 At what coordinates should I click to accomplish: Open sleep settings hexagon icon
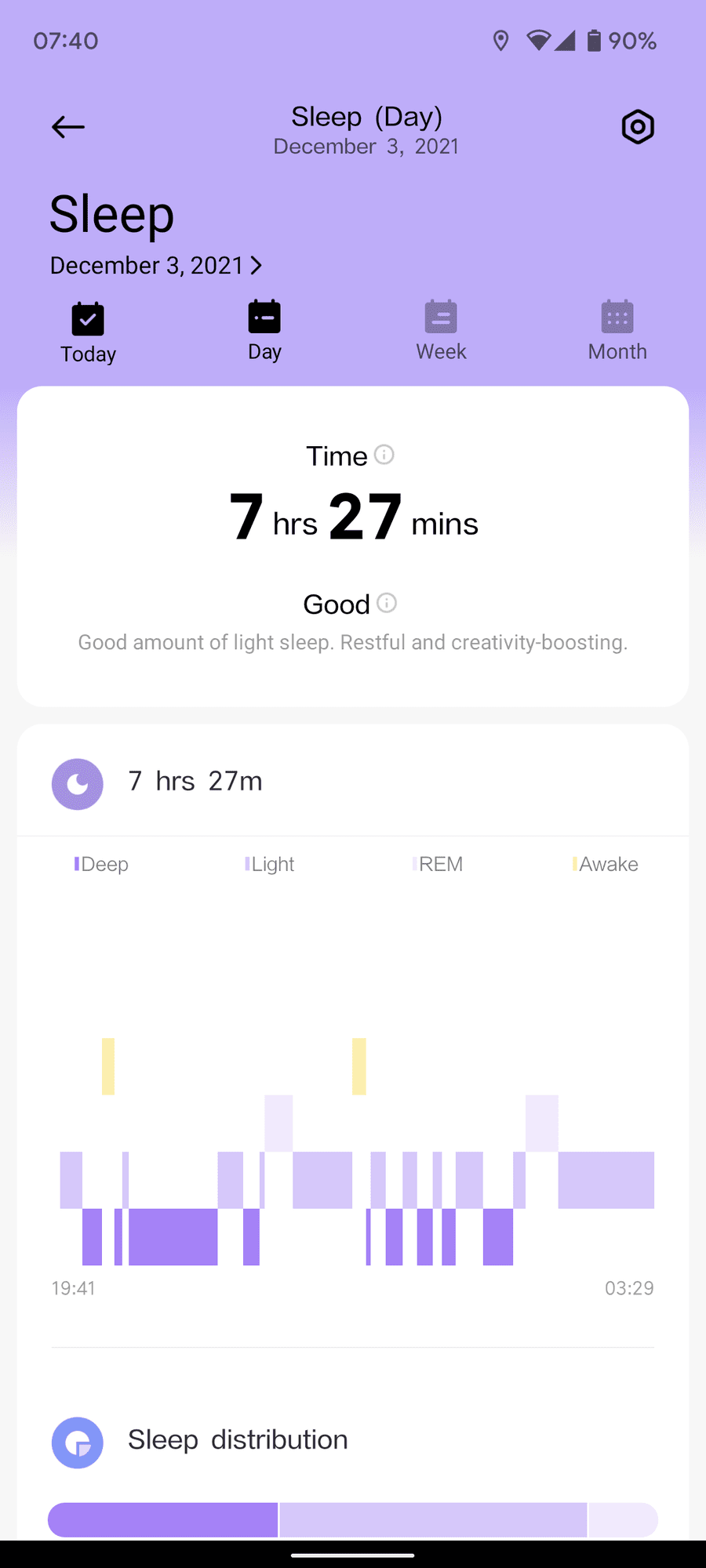(x=638, y=127)
